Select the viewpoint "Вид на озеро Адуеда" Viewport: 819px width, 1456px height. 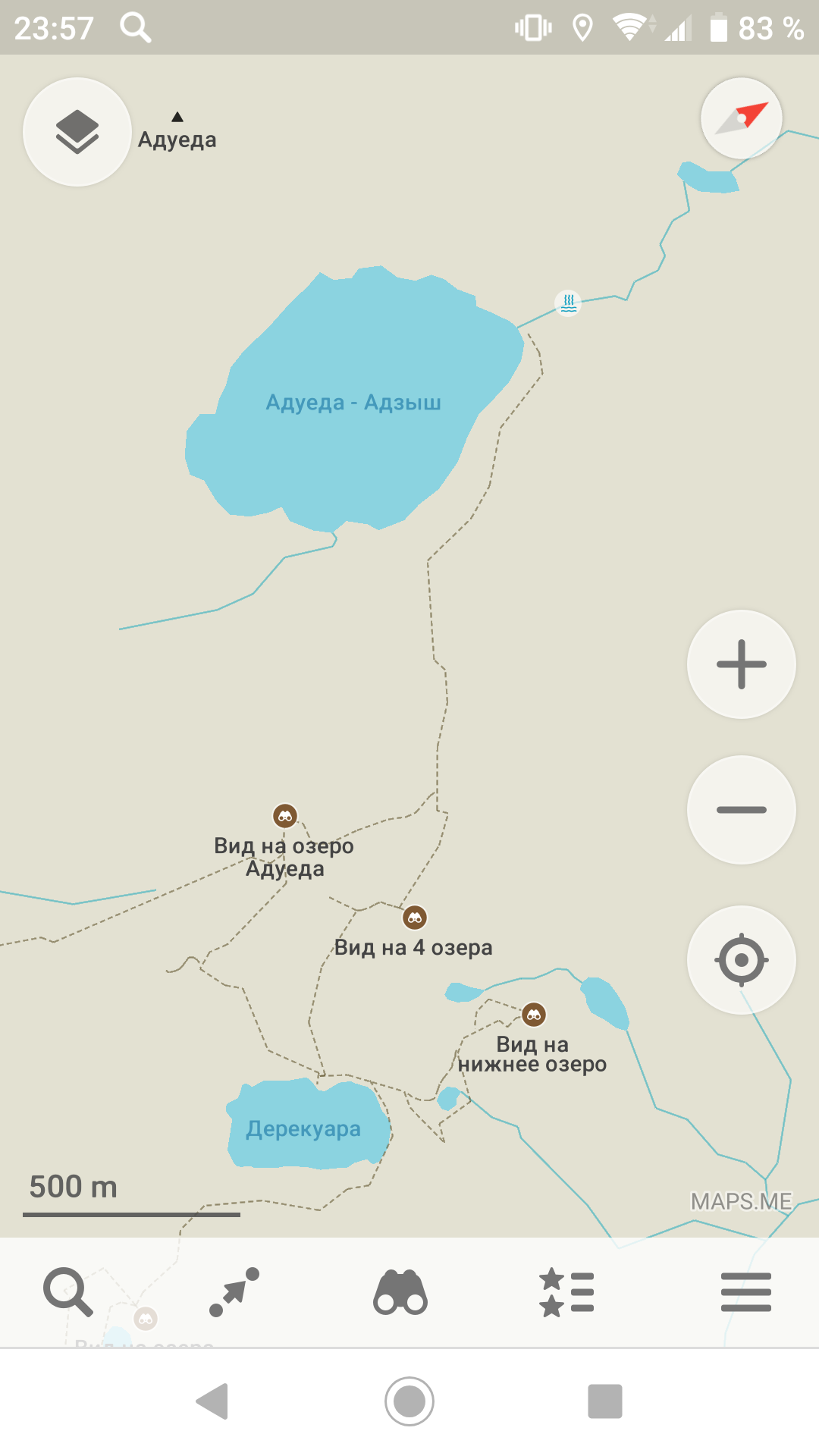click(x=285, y=817)
